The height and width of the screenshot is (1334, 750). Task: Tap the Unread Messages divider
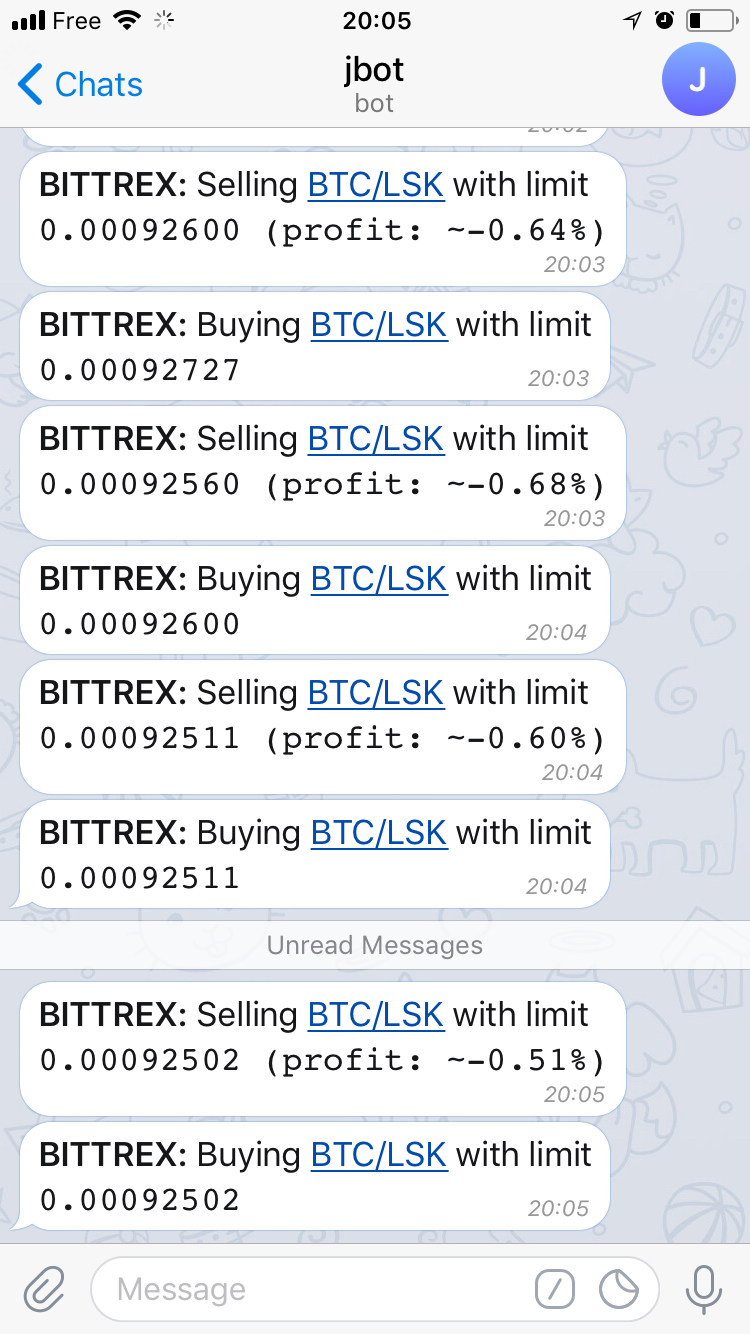click(x=374, y=945)
